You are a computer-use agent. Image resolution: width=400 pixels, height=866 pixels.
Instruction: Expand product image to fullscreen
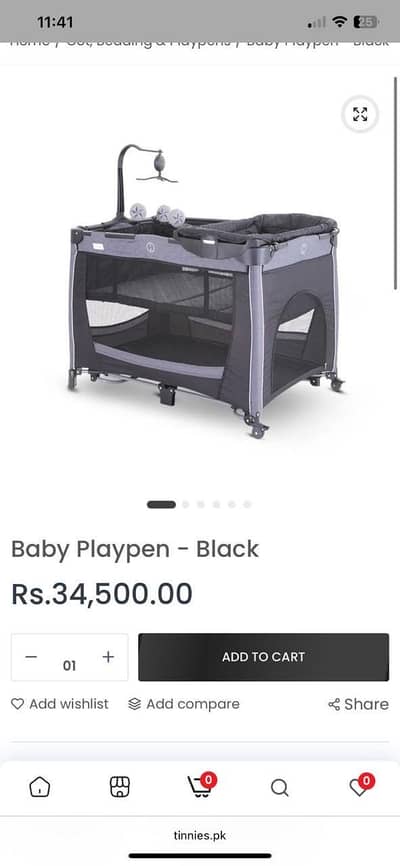(x=360, y=114)
